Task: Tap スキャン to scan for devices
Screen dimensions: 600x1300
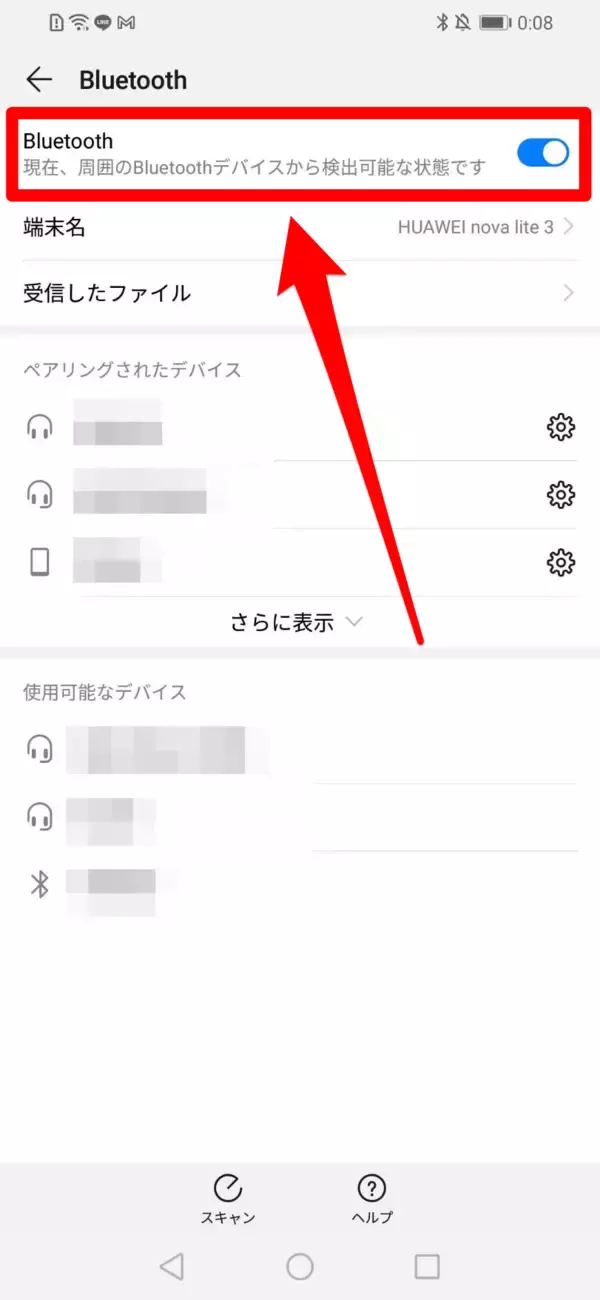Action: click(x=228, y=1198)
